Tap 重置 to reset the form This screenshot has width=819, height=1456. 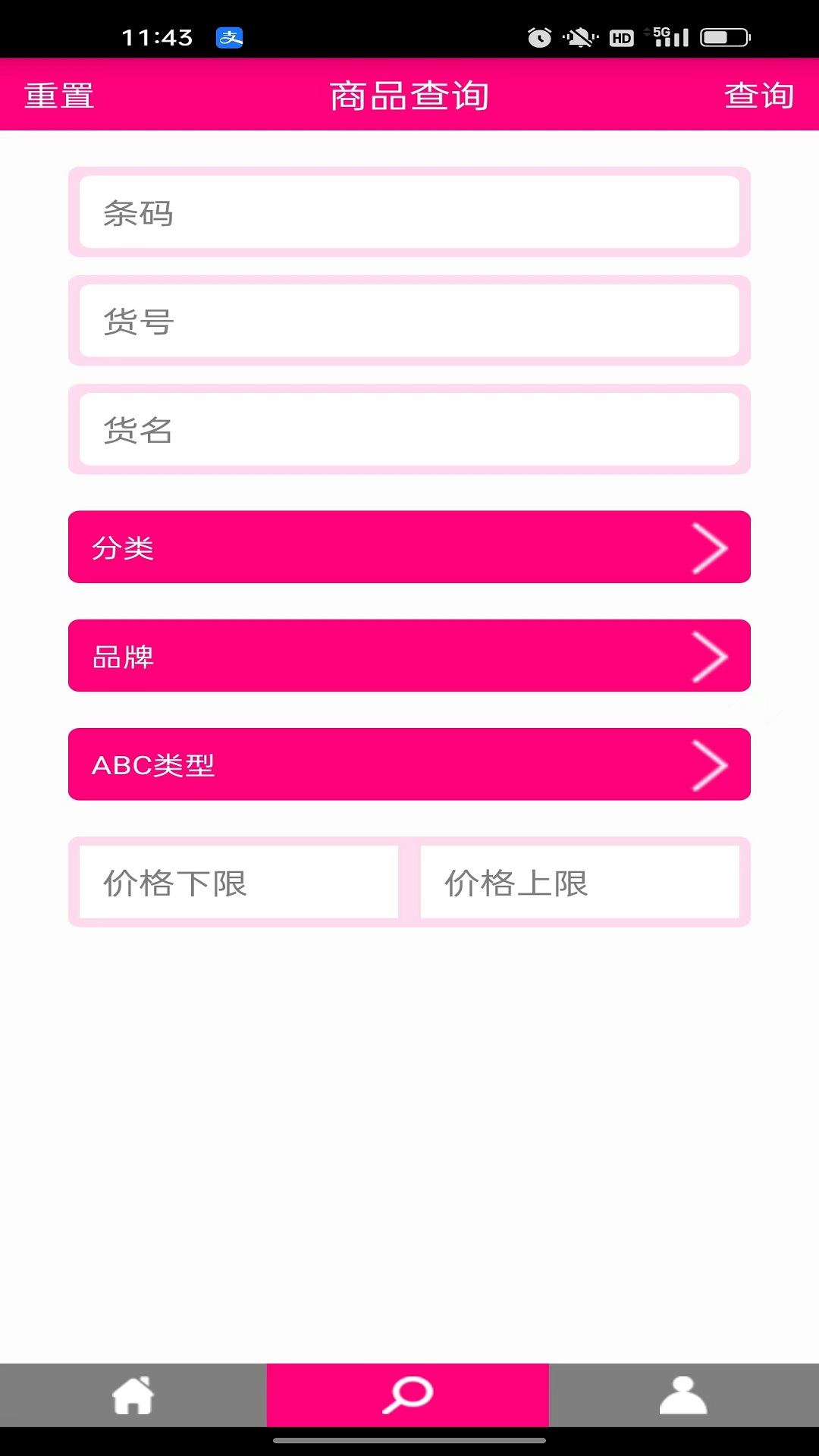pos(58,96)
